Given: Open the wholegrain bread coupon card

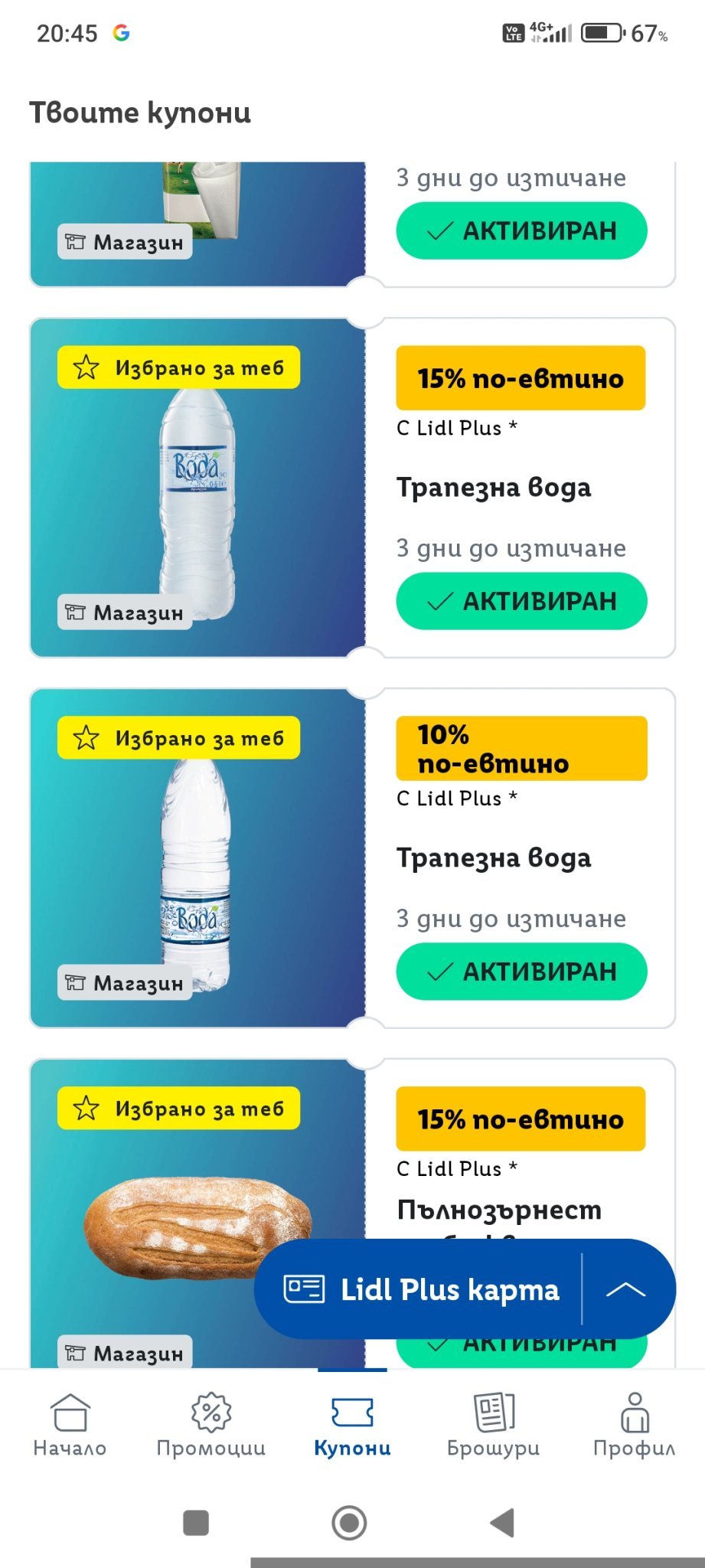Looking at the screenshot, I should 352,1214.
